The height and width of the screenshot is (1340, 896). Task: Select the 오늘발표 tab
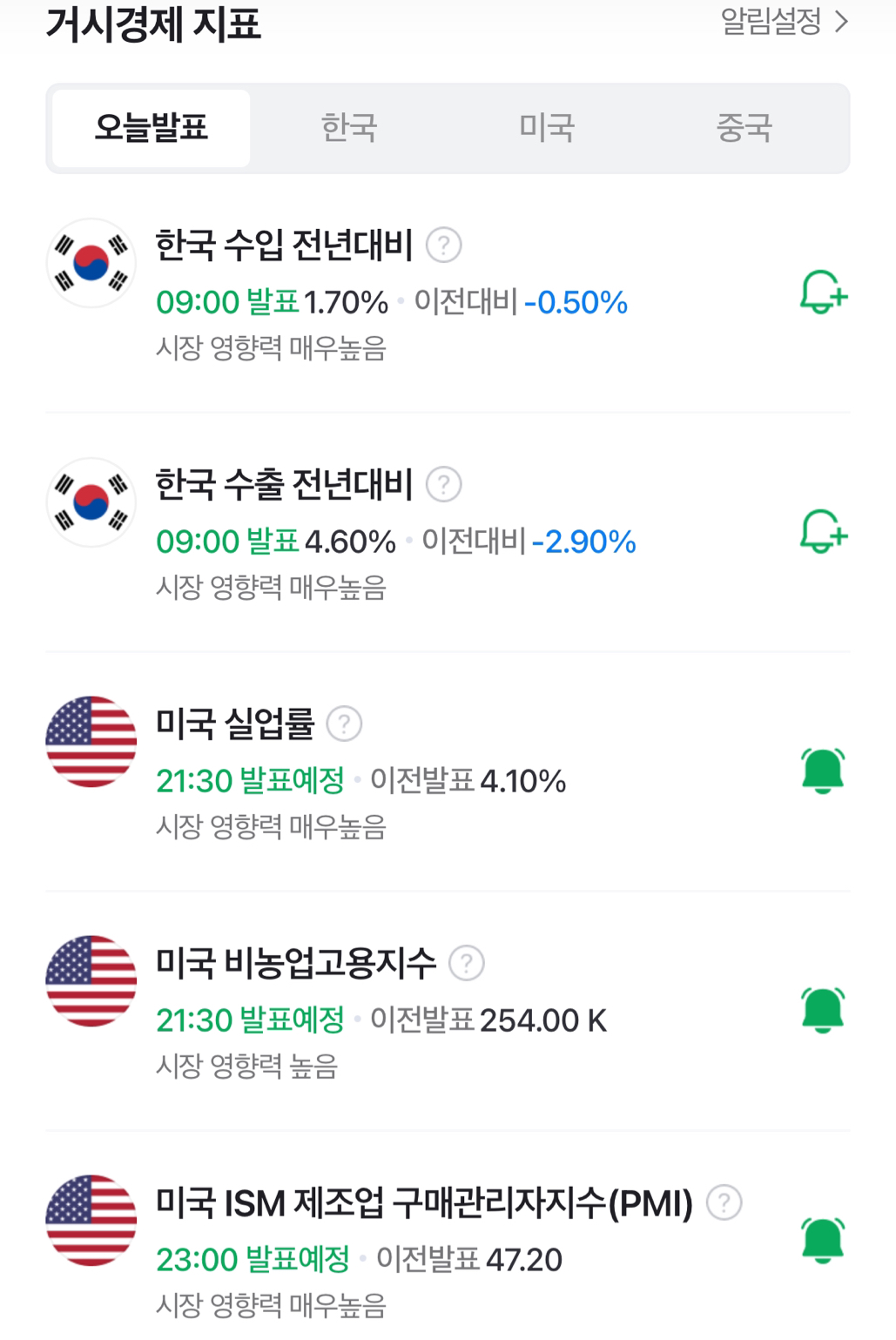coord(149,127)
